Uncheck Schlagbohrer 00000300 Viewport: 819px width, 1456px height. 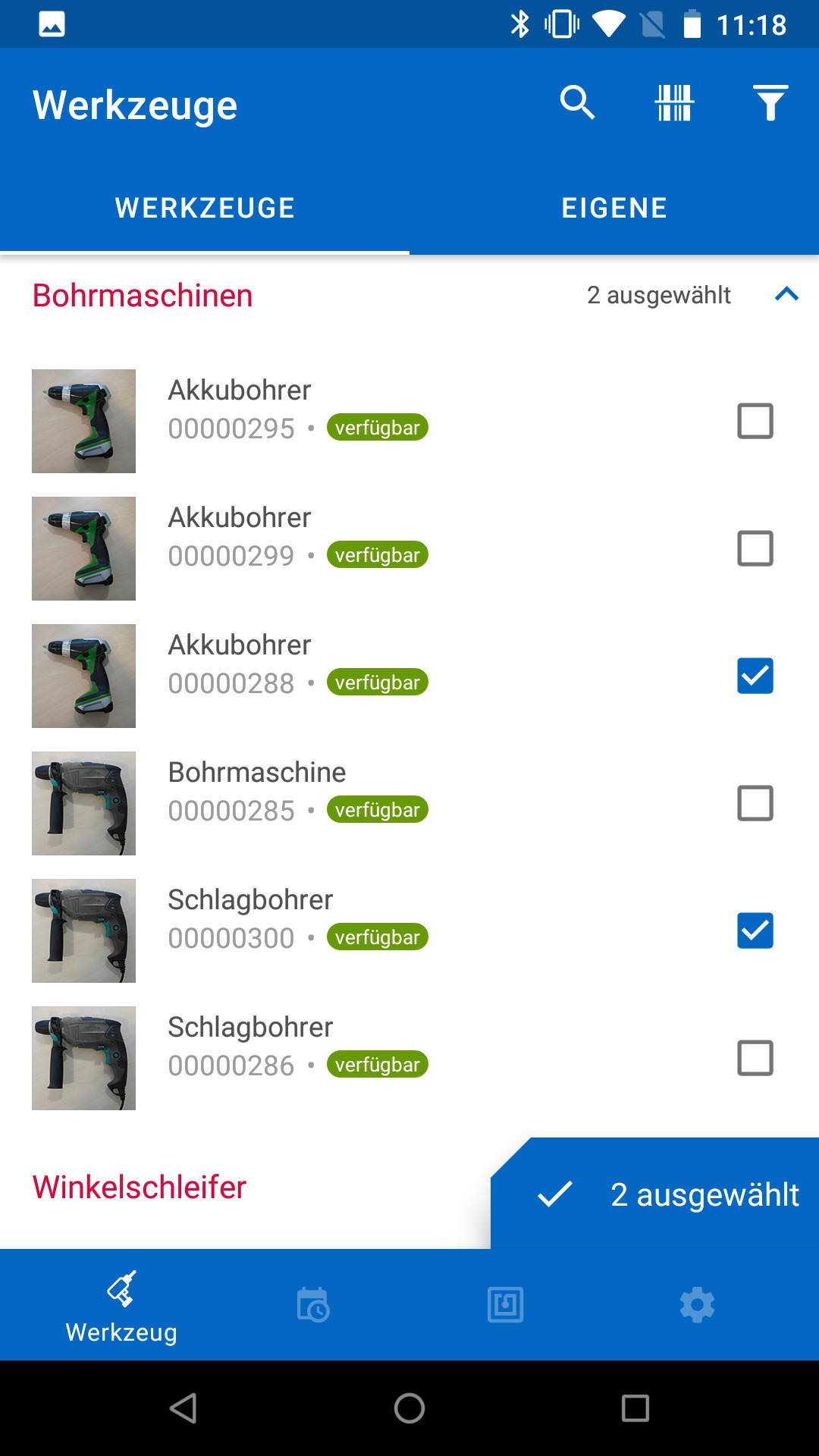point(755,930)
